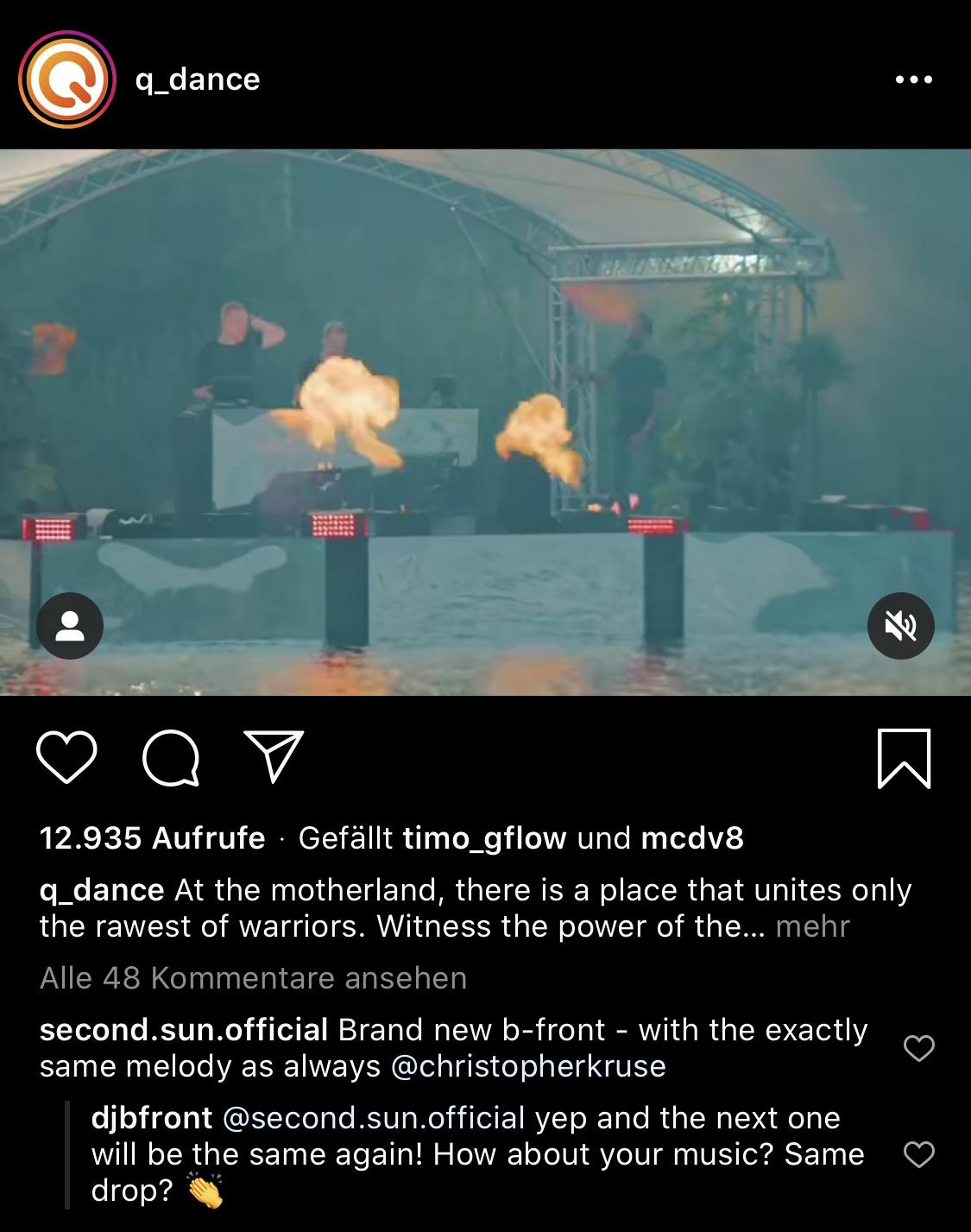Screen dimensions: 971x1232
Task: Open q_dance username in post header
Action: click(x=198, y=79)
